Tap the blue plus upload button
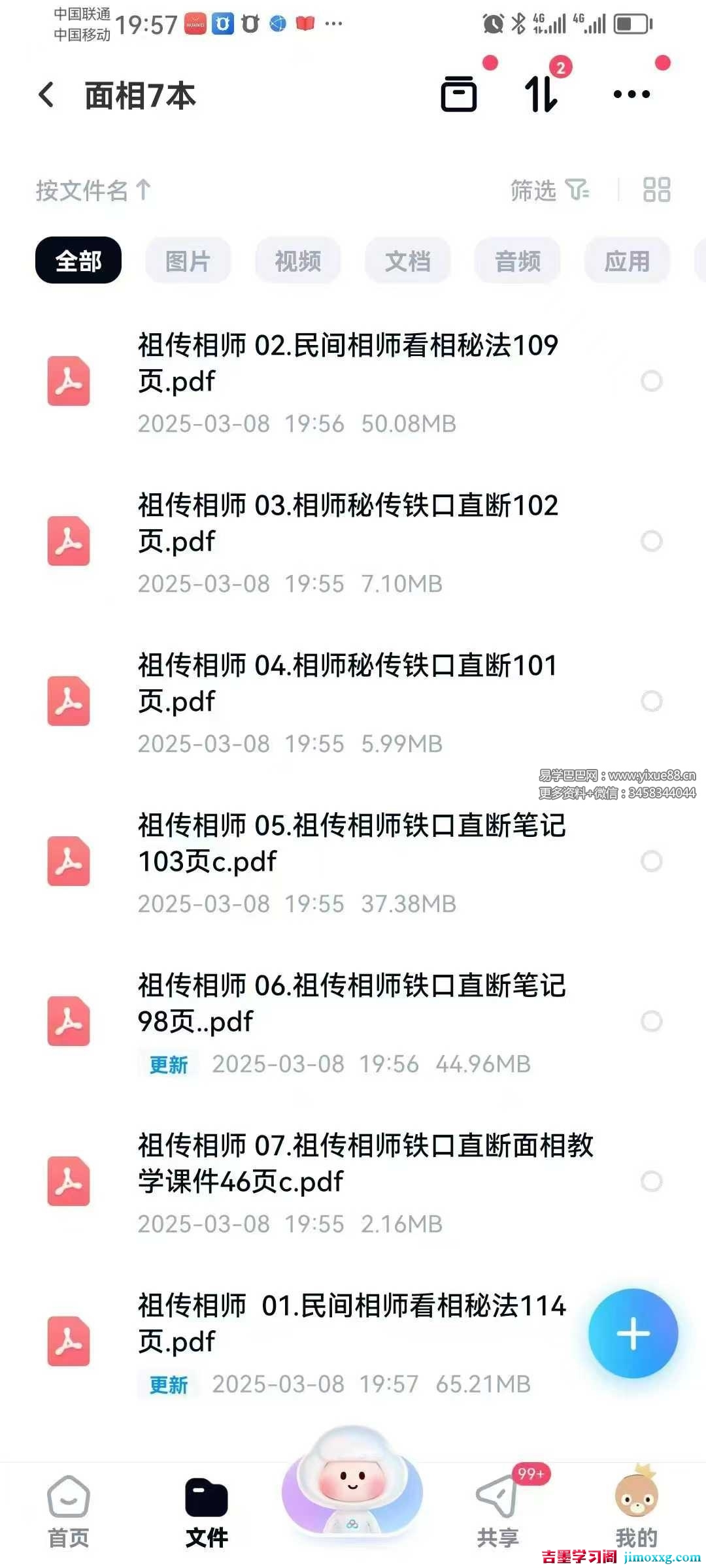The image size is (706, 1568). 633,1333
